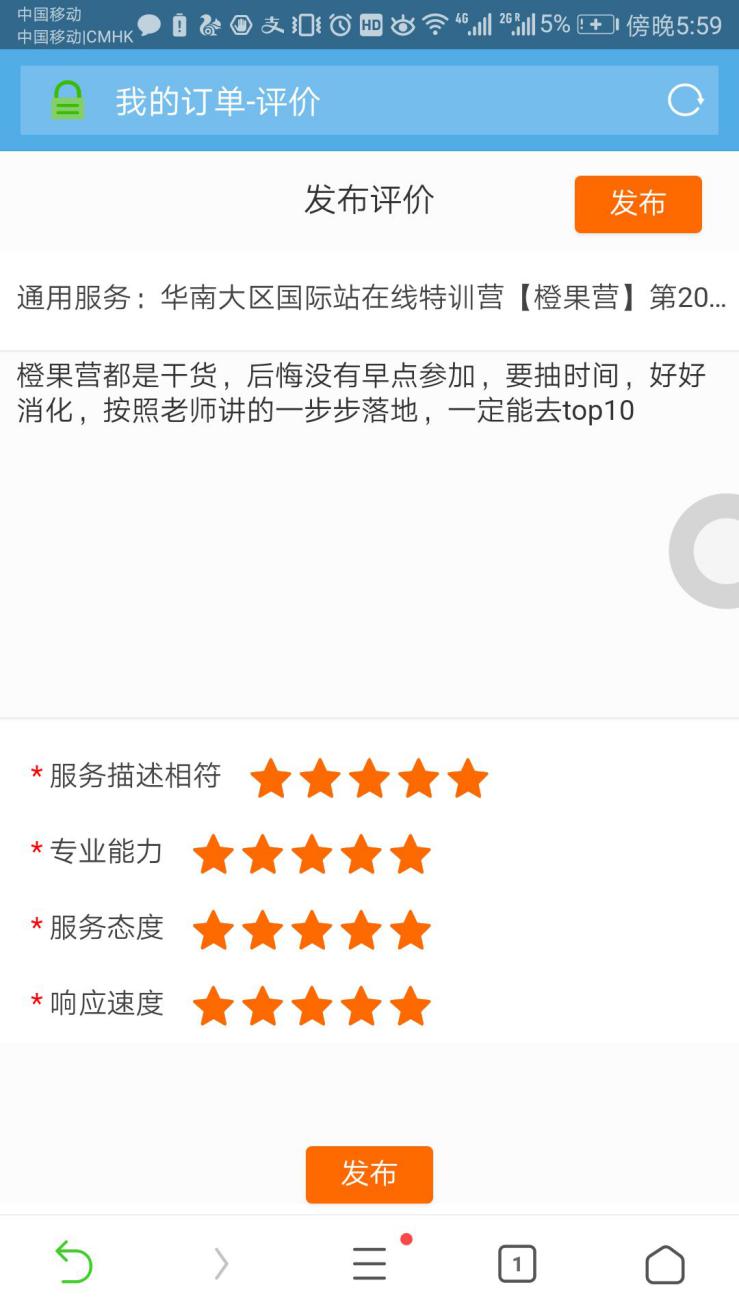The height and width of the screenshot is (1313, 739).
Task: Open the tab switcher showing 1
Action: coord(517,1264)
